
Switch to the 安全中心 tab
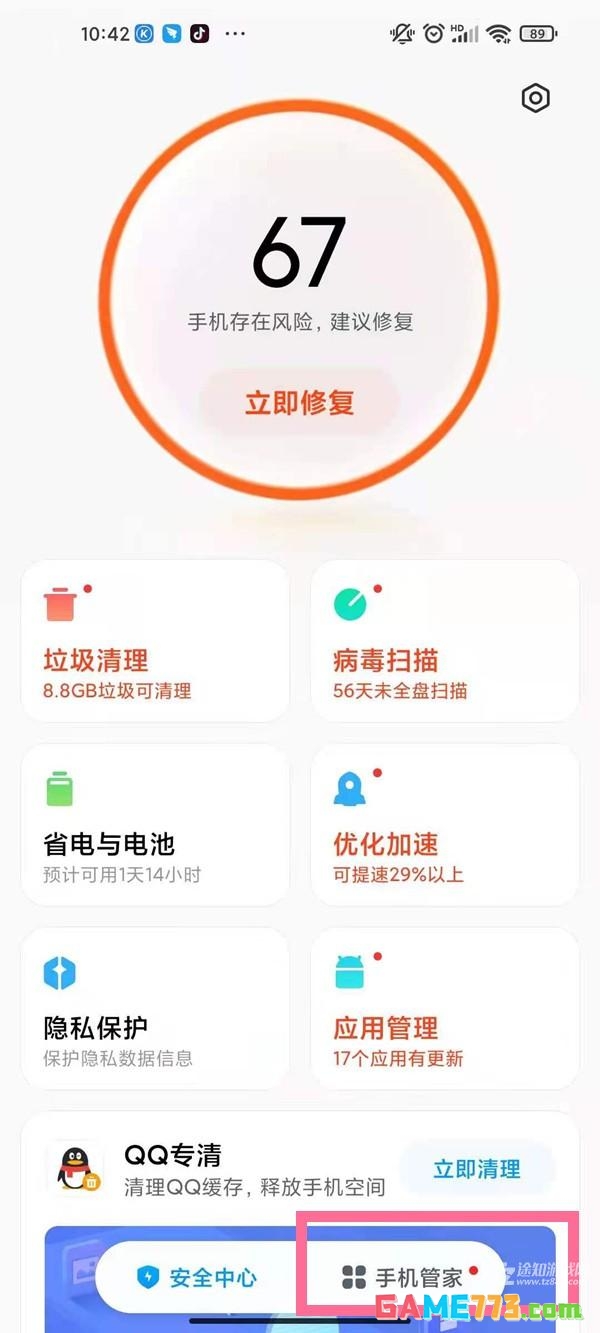(198, 1277)
